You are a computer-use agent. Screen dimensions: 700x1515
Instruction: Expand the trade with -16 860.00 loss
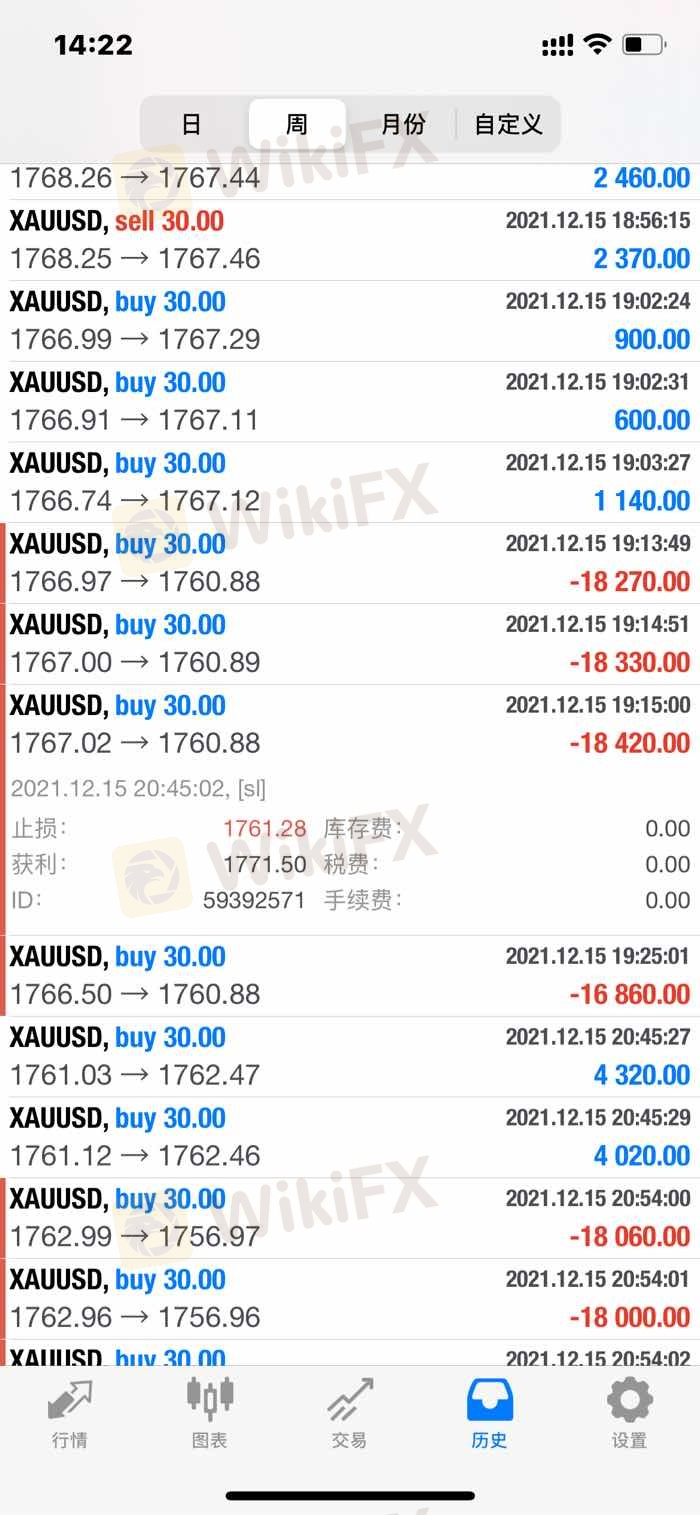coord(350,976)
